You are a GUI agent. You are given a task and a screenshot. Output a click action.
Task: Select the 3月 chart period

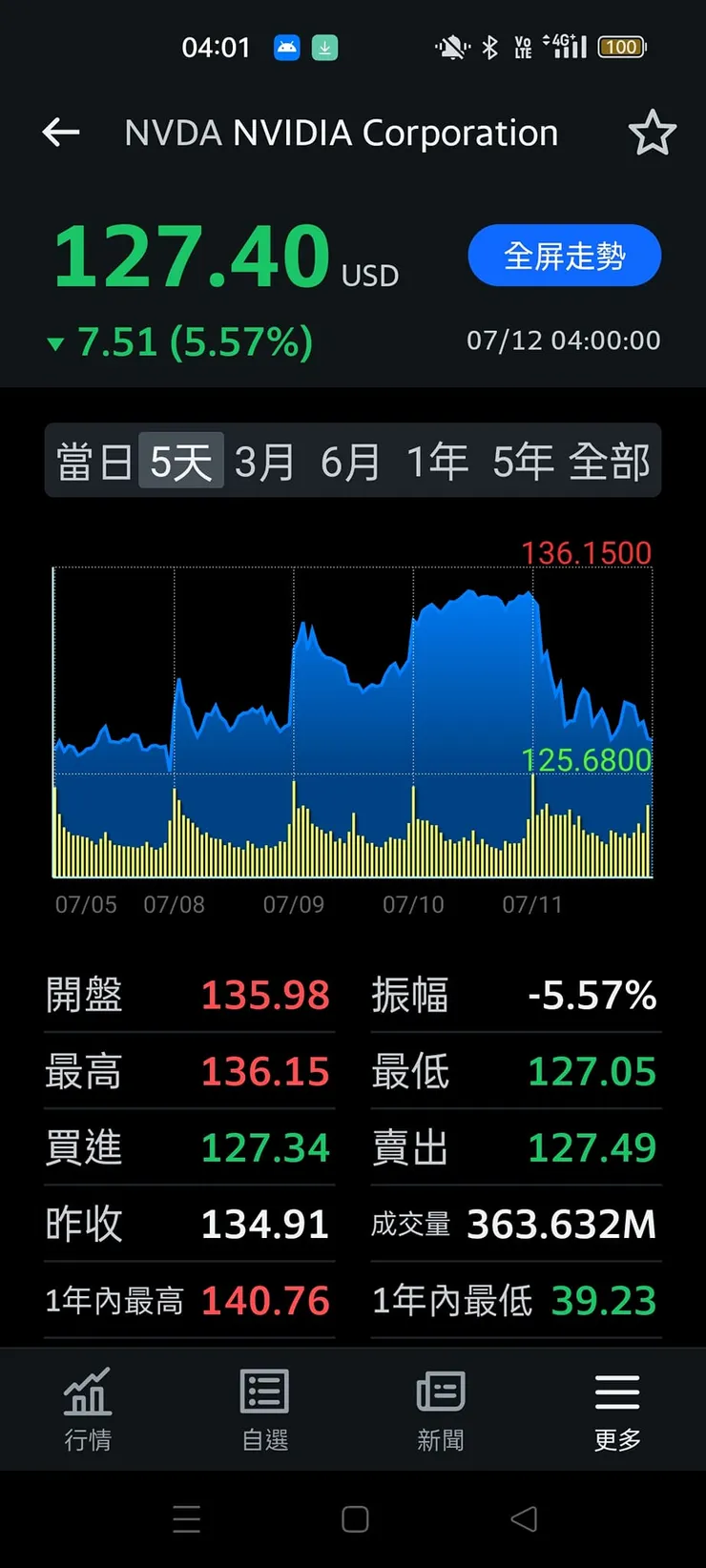pos(264,460)
